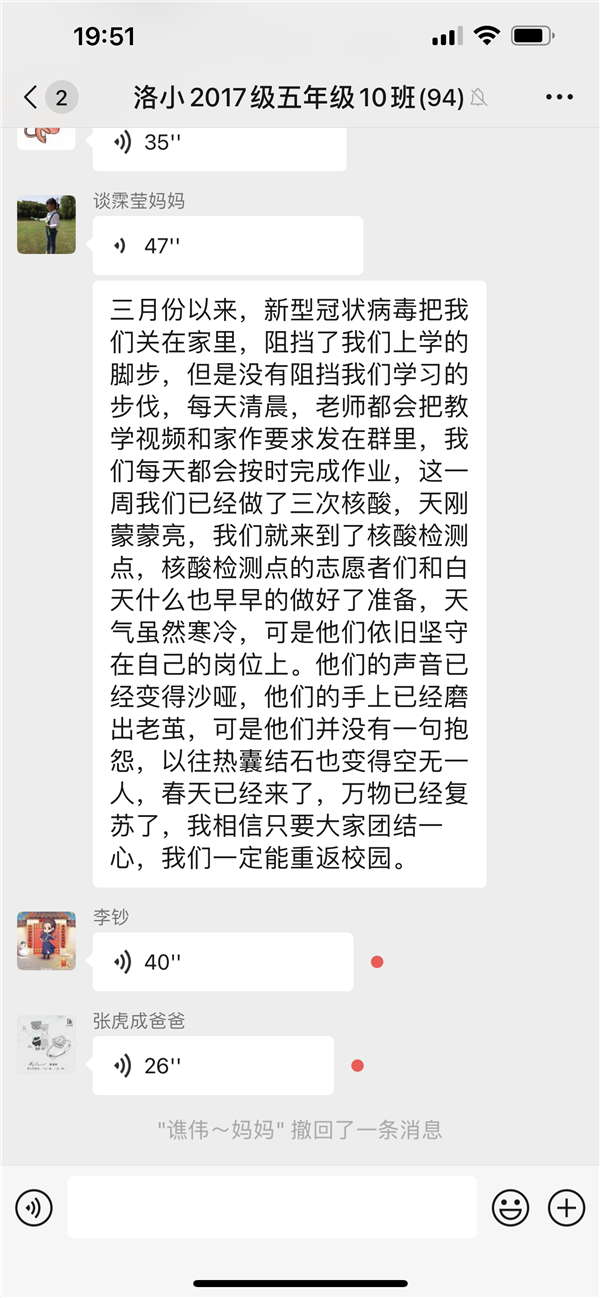Play 张虎成爸爸's 26'' voice message

coord(212,1066)
